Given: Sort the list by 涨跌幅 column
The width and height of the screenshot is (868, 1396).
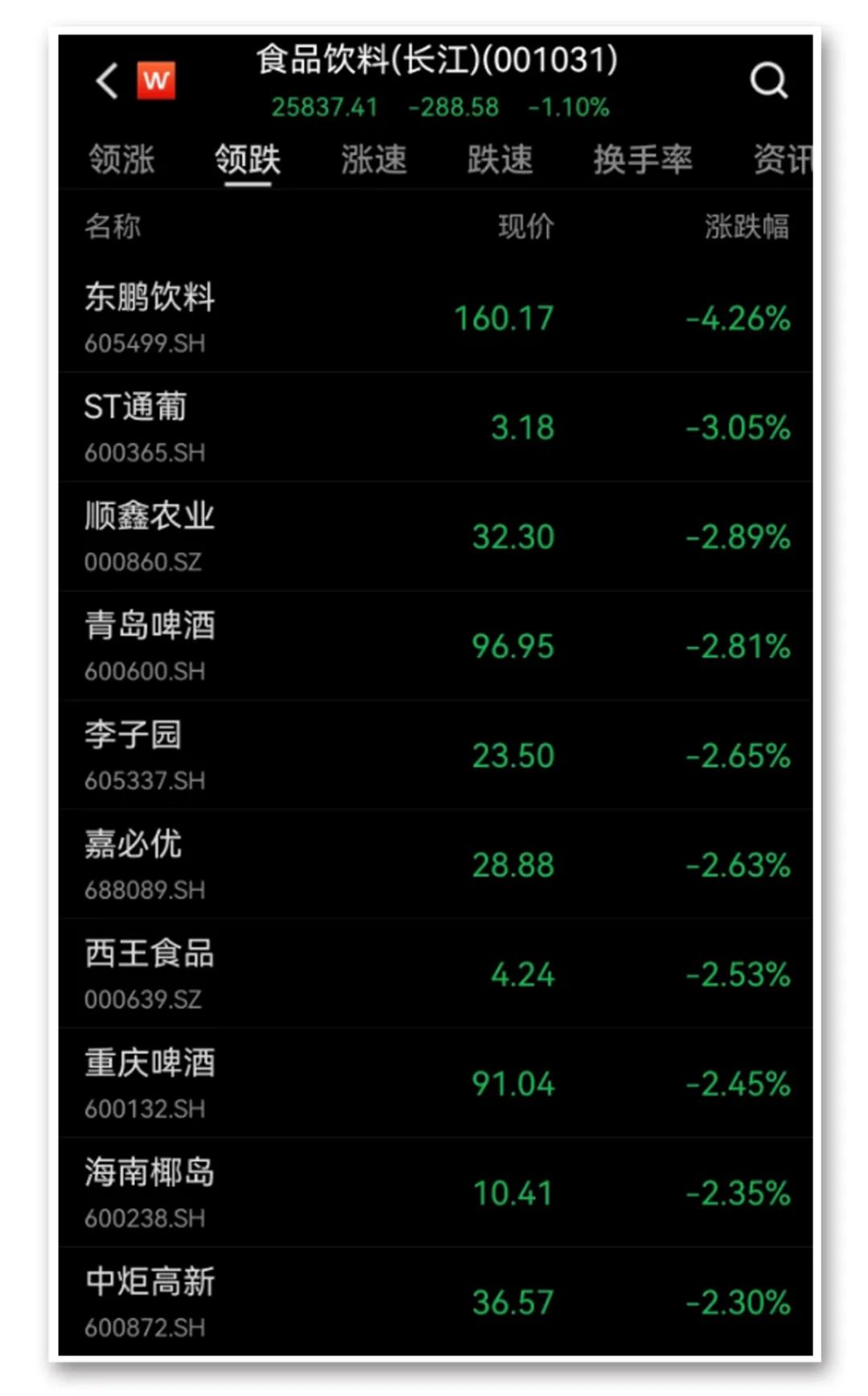Looking at the screenshot, I should (747, 227).
